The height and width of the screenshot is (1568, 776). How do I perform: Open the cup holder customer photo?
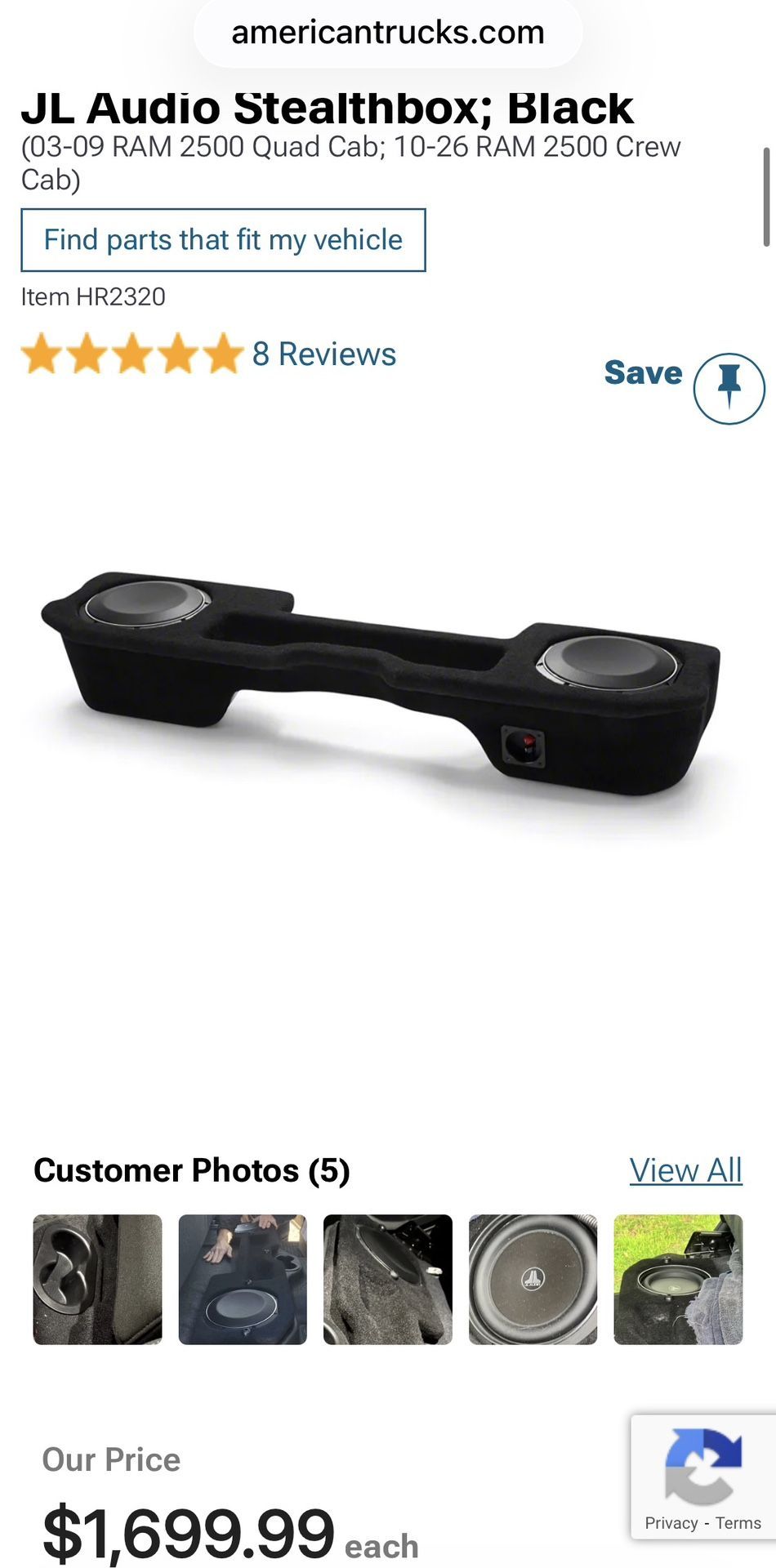pyautogui.click(x=98, y=1280)
